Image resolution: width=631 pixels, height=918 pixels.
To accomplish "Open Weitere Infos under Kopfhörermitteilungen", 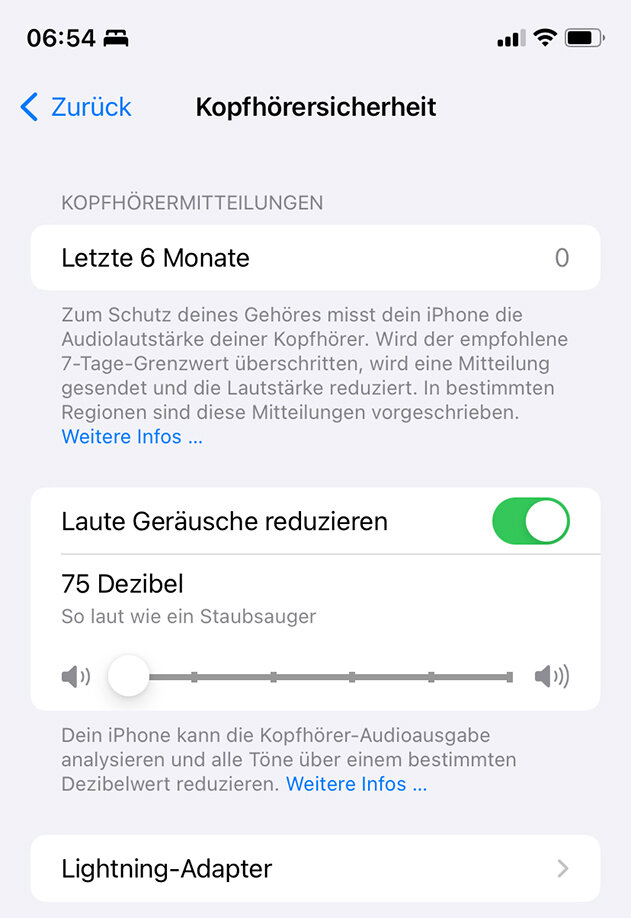I will pos(132,437).
